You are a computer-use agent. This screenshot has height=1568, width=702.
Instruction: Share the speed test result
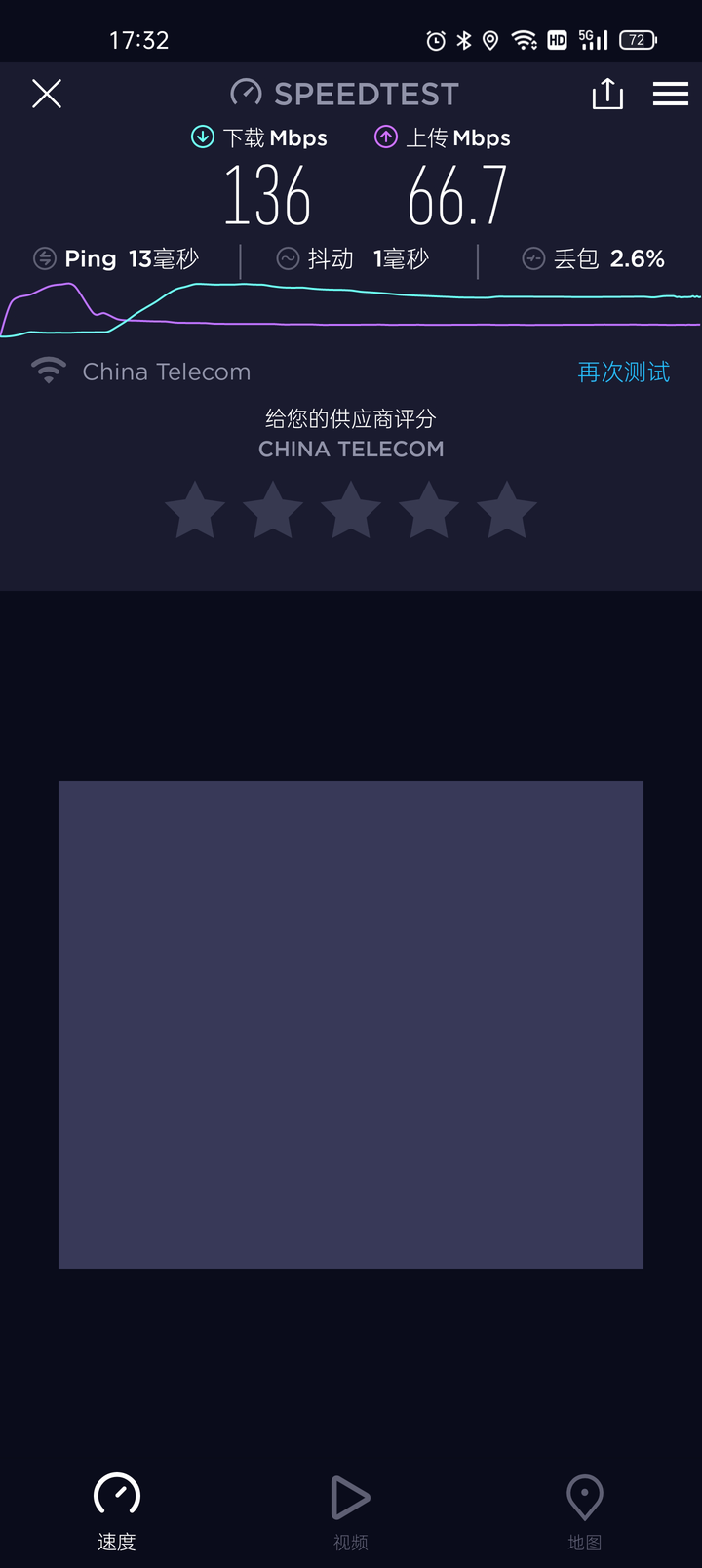point(607,94)
